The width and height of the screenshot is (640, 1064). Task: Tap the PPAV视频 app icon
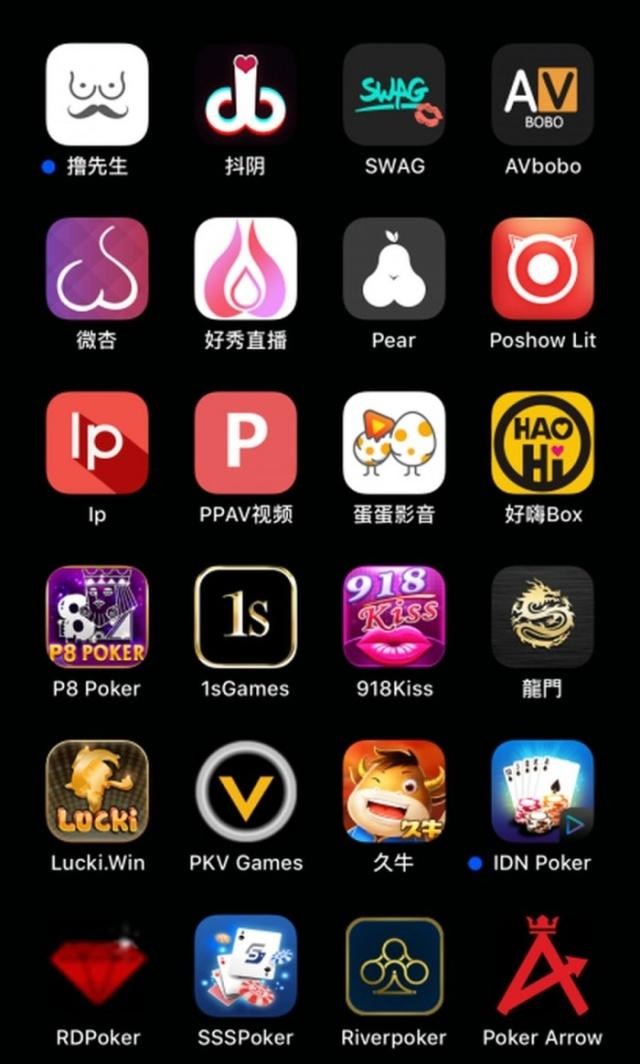(x=246, y=442)
